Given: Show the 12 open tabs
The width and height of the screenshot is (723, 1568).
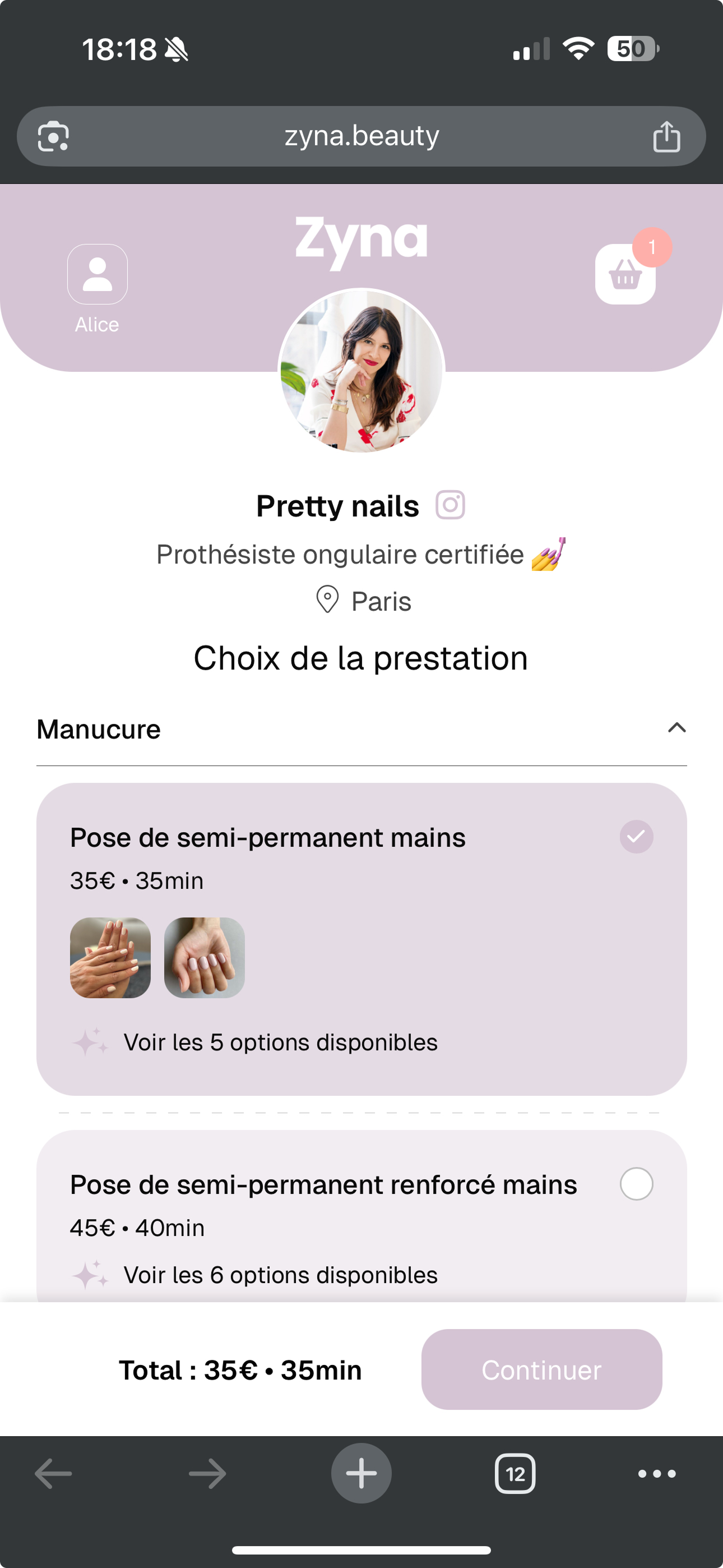Looking at the screenshot, I should click(515, 1474).
